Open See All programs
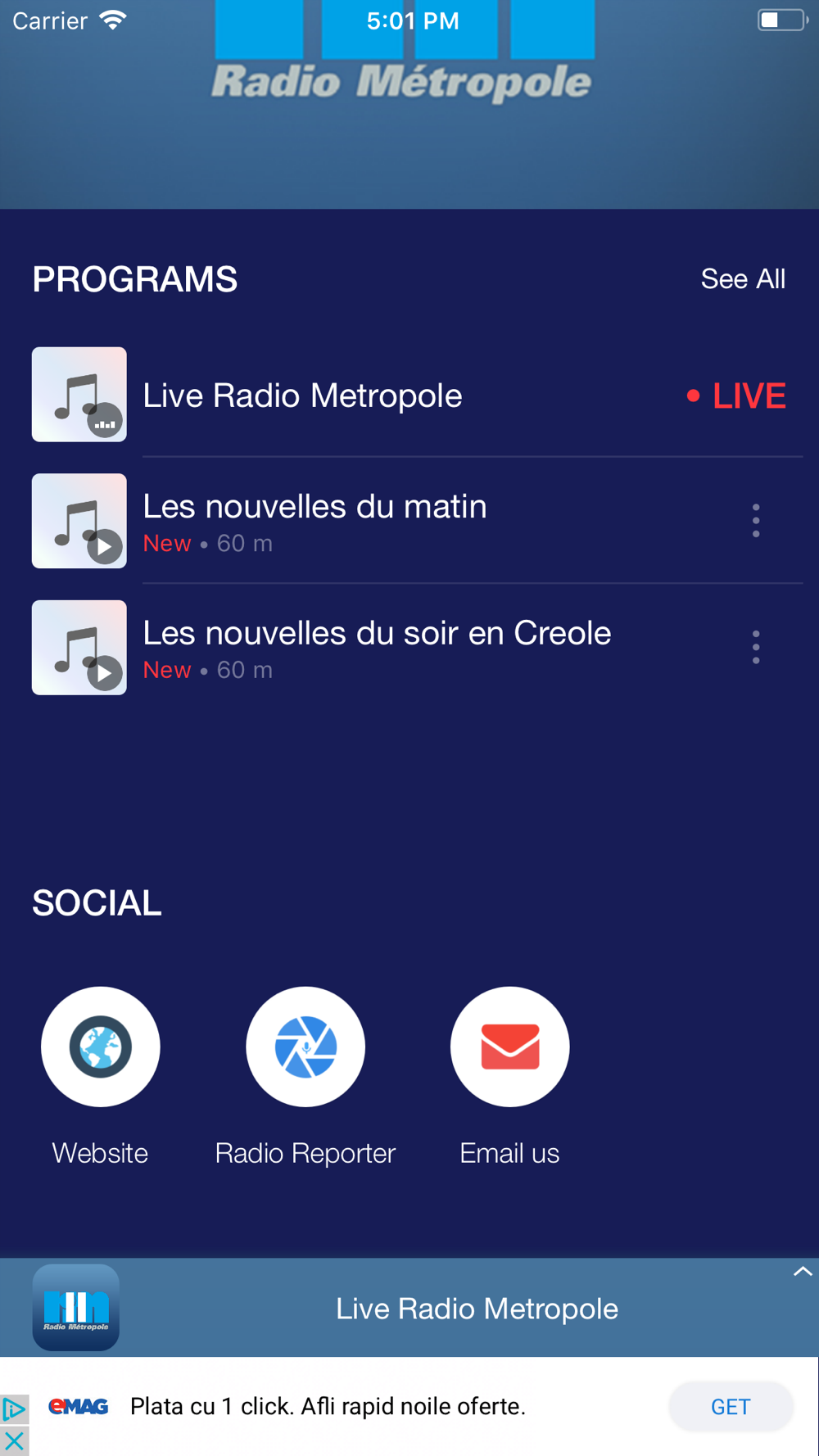 click(743, 279)
